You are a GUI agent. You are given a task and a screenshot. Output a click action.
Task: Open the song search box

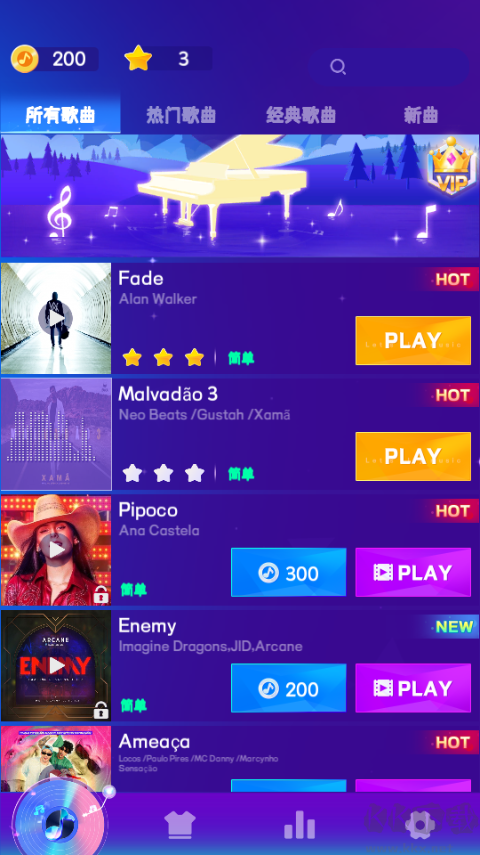click(x=388, y=67)
